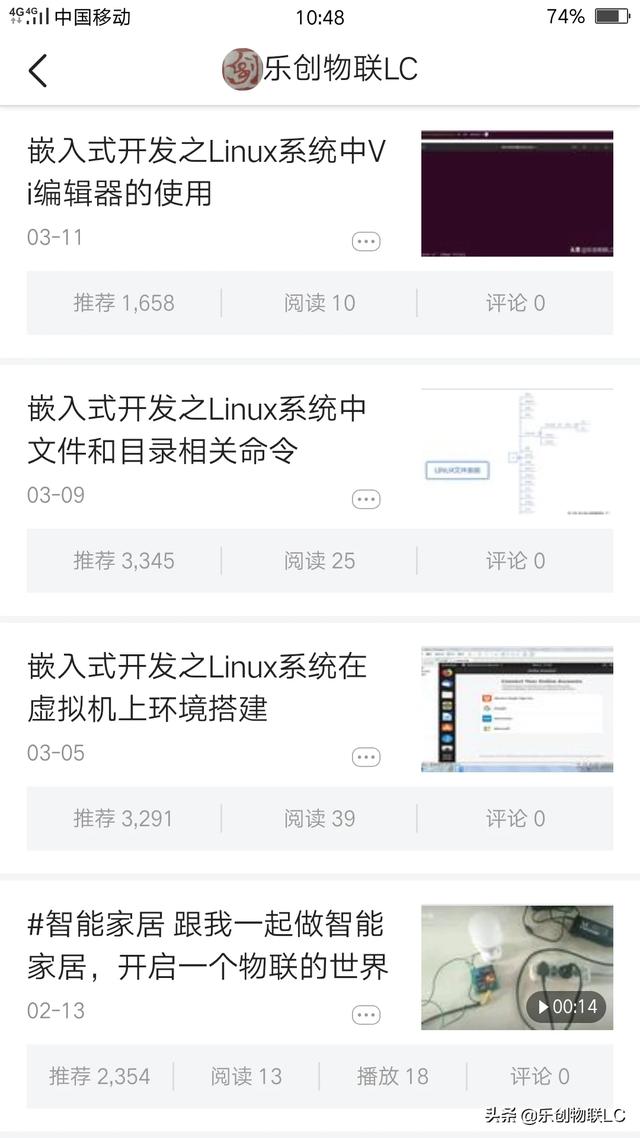Image resolution: width=640 pixels, height=1138 pixels.
Task: Open the #智能家居 smart home post
Action: pos(205,945)
